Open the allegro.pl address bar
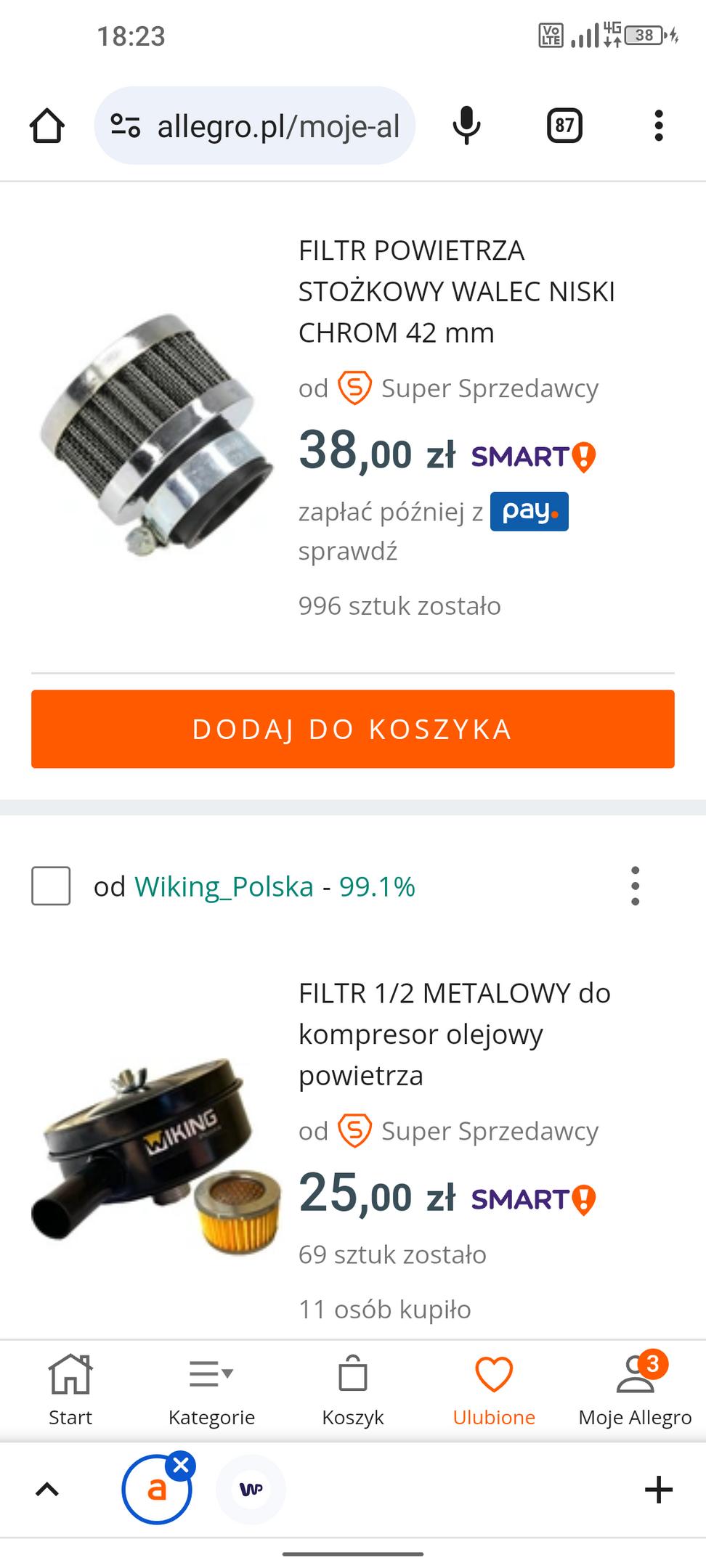Viewport: 706px width, 1568px height. 255,126
